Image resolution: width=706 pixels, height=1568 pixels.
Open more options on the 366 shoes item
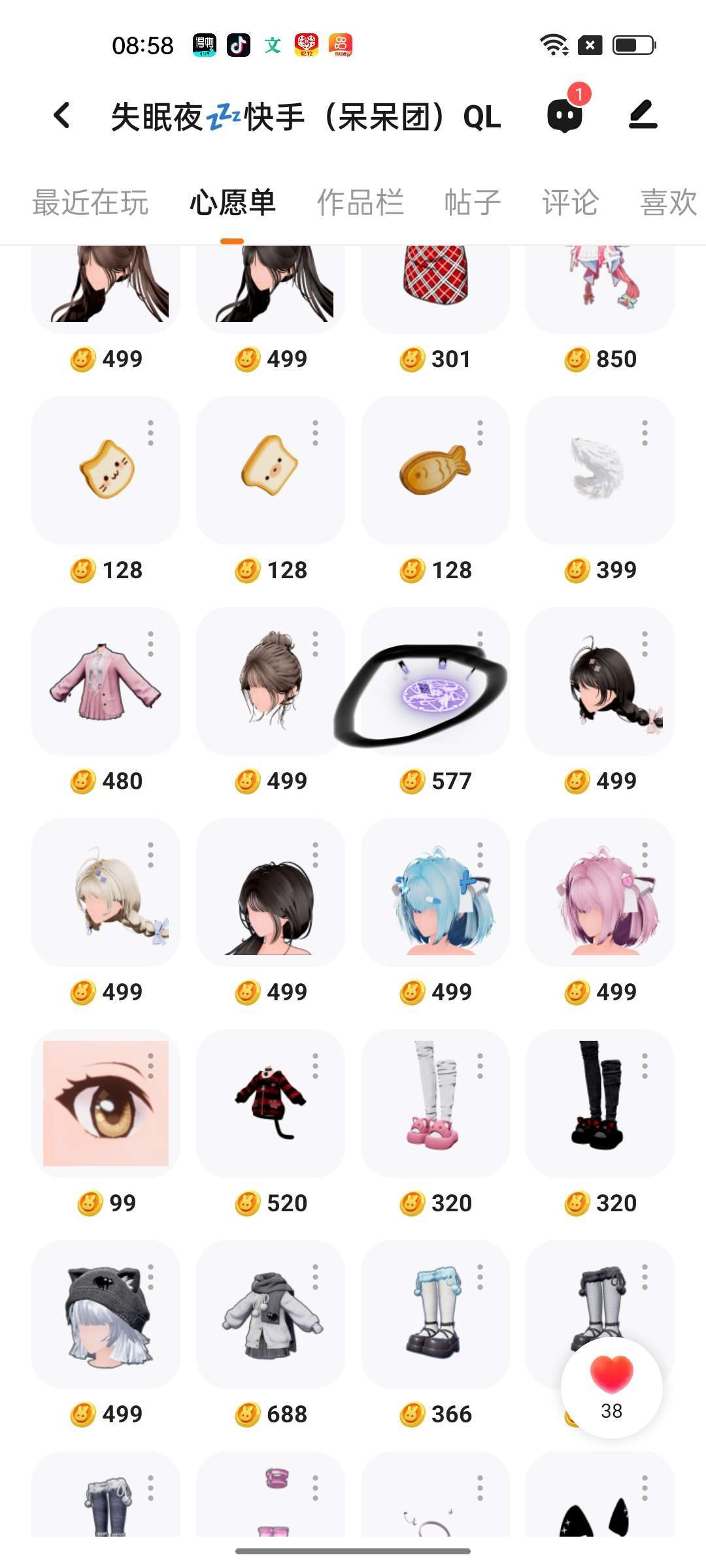tap(480, 1277)
